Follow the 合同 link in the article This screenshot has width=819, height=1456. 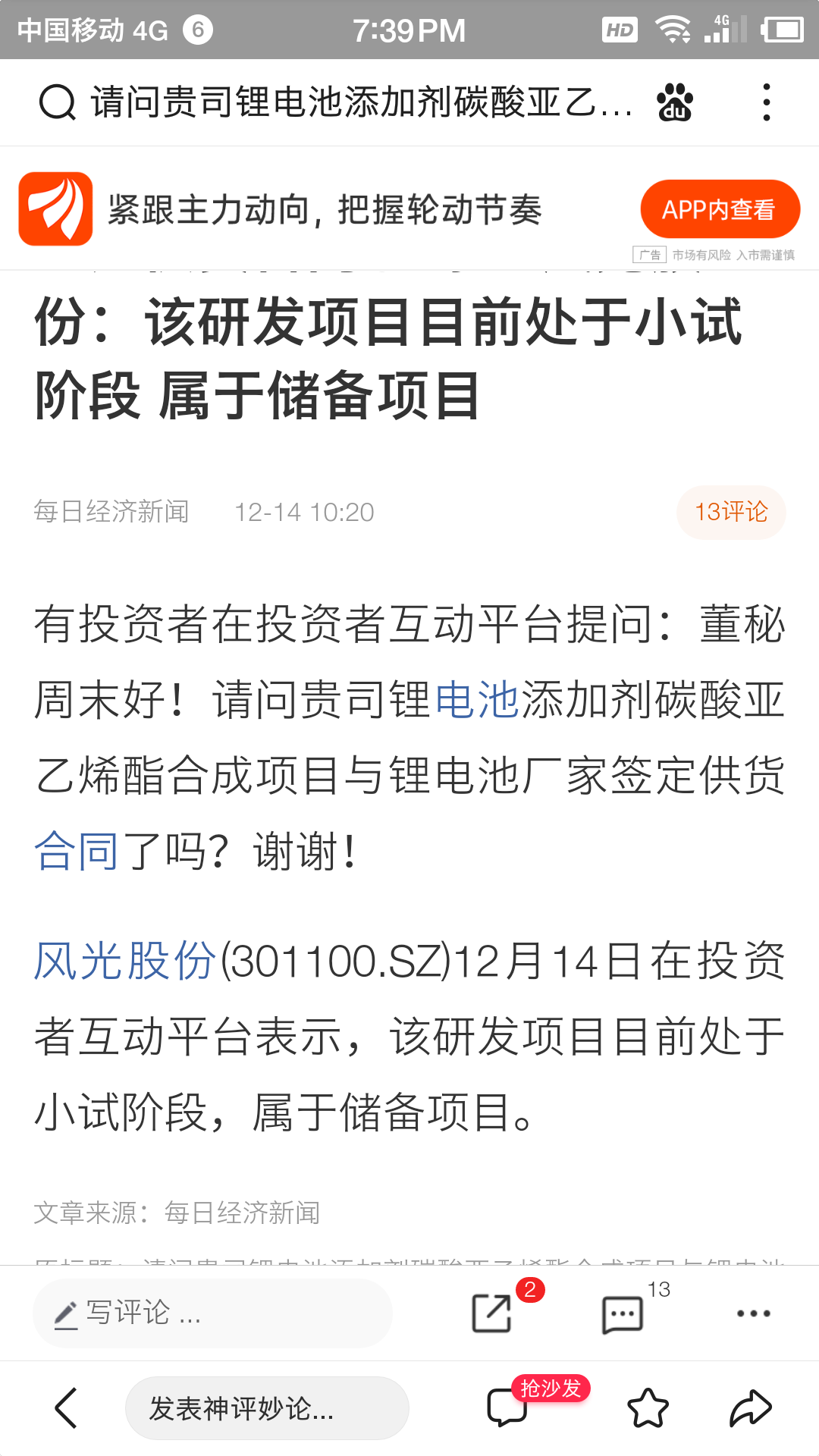point(76,851)
